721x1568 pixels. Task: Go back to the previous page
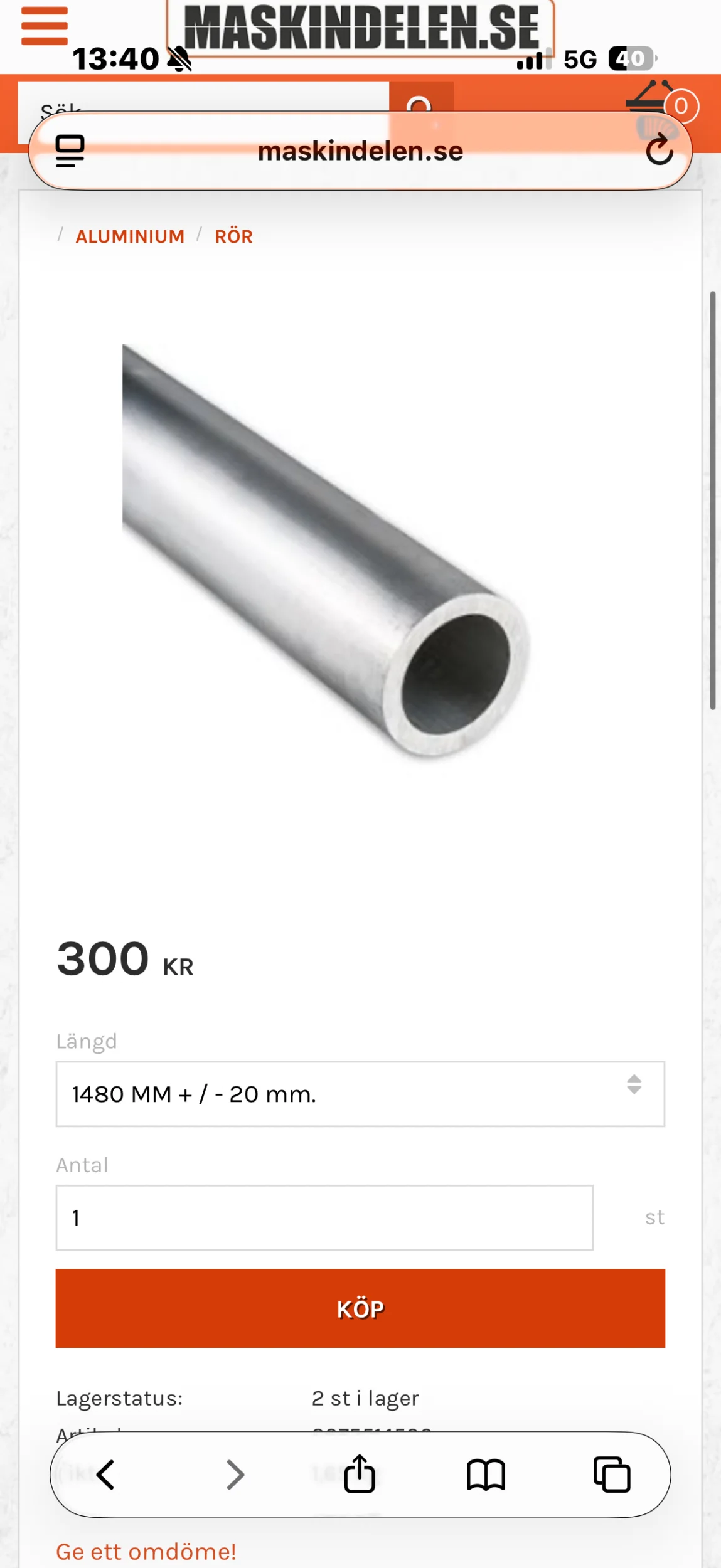(x=105, y=1475)
